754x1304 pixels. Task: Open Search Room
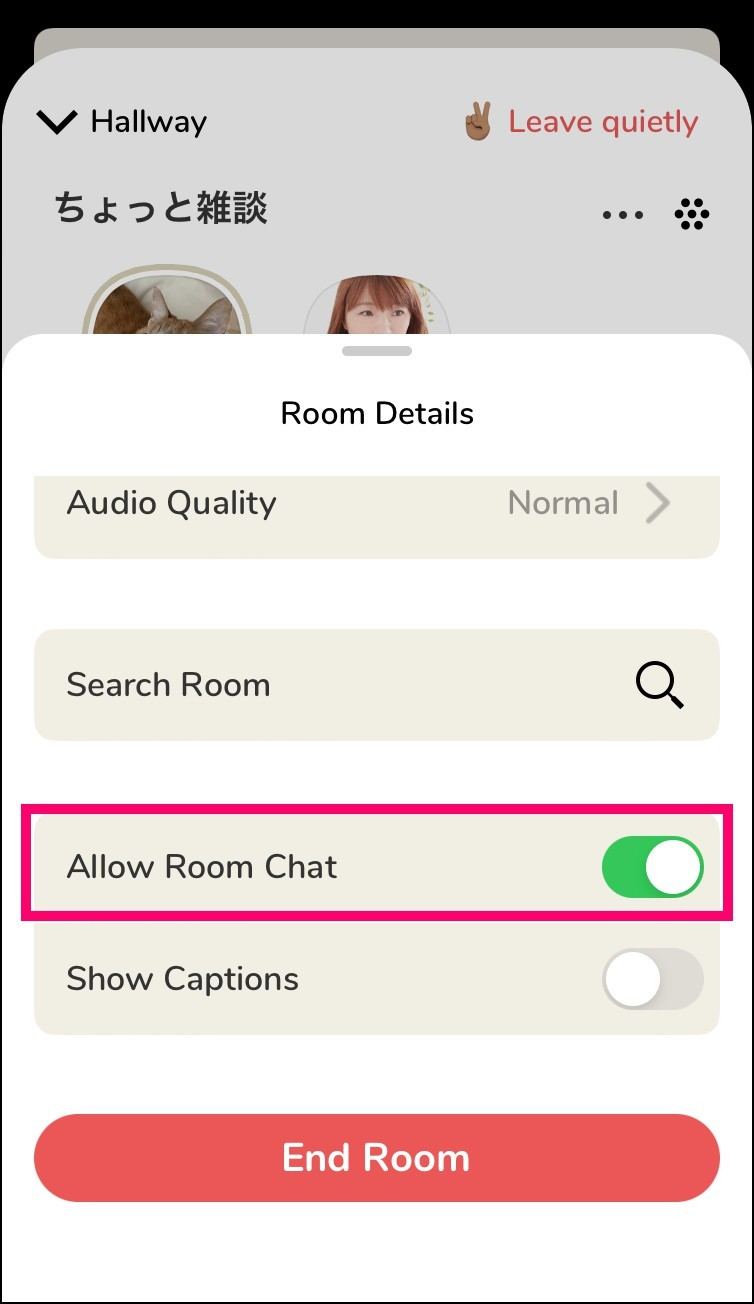click(x=377, y=685)
